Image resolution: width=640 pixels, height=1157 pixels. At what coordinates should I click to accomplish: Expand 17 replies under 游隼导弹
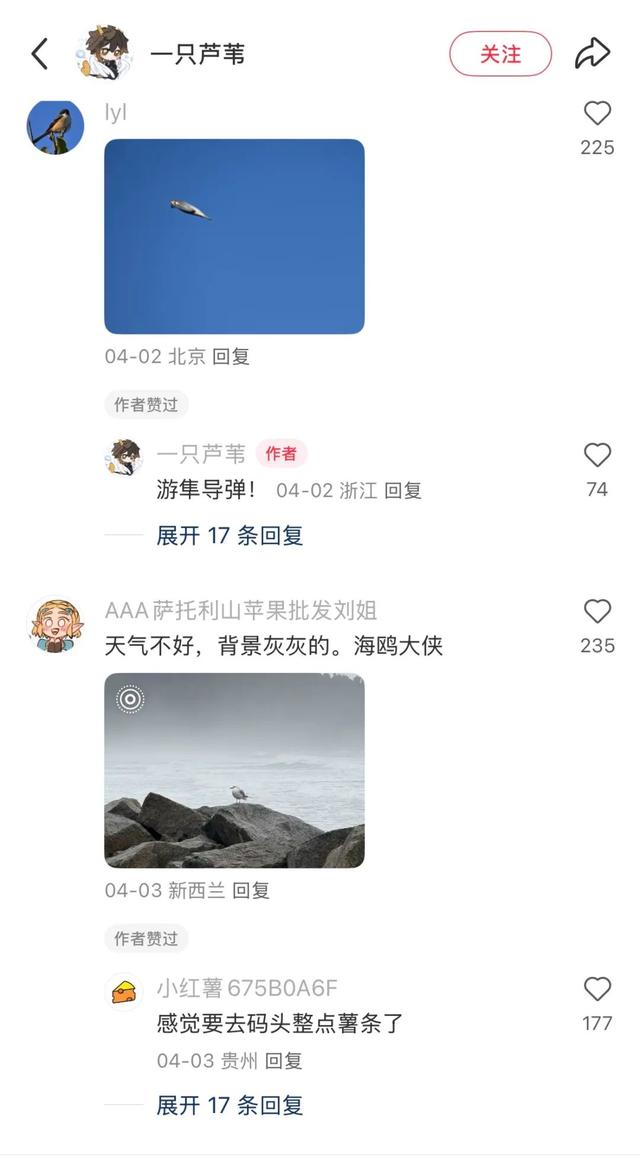point(229,536)
